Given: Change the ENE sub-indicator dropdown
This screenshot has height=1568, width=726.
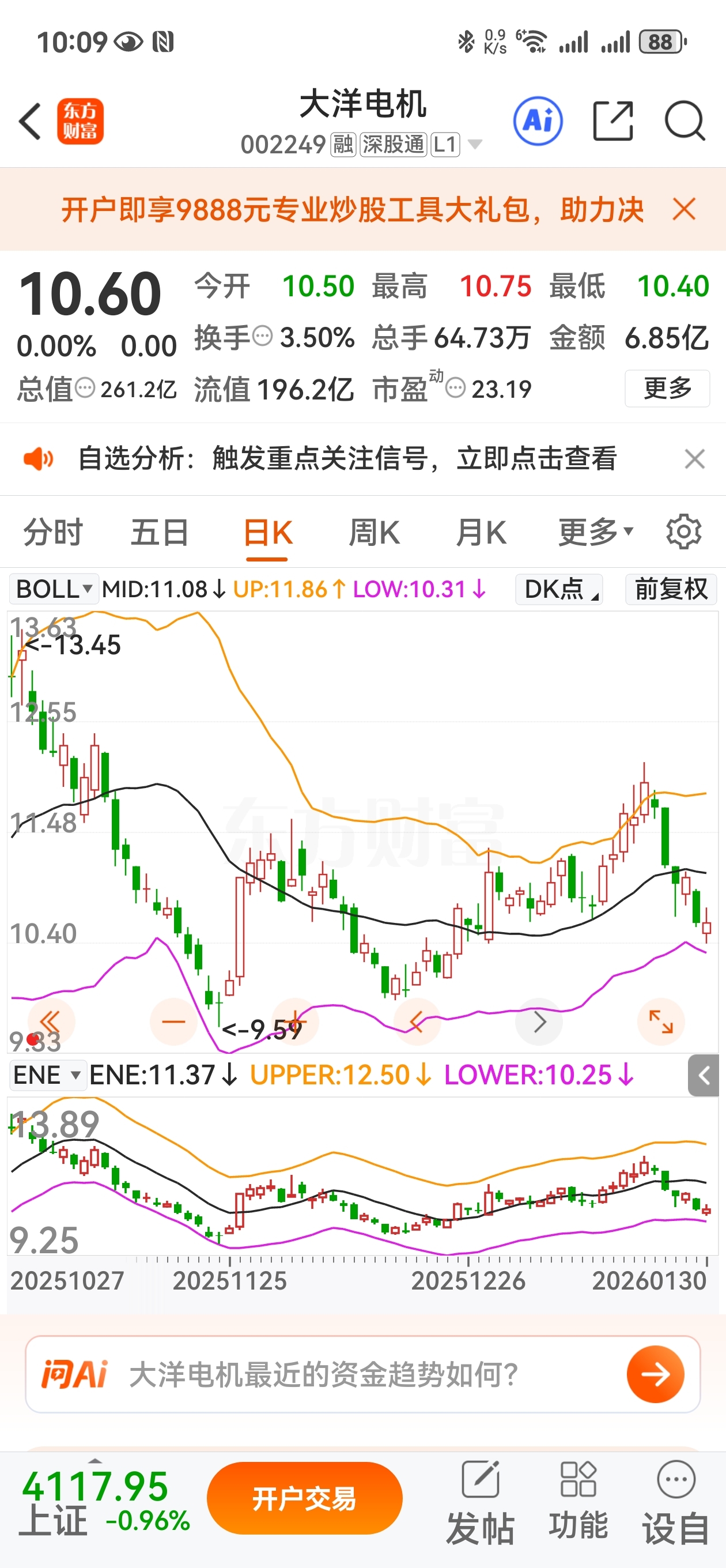Looking at the screenshot, I should point(47,1075).
